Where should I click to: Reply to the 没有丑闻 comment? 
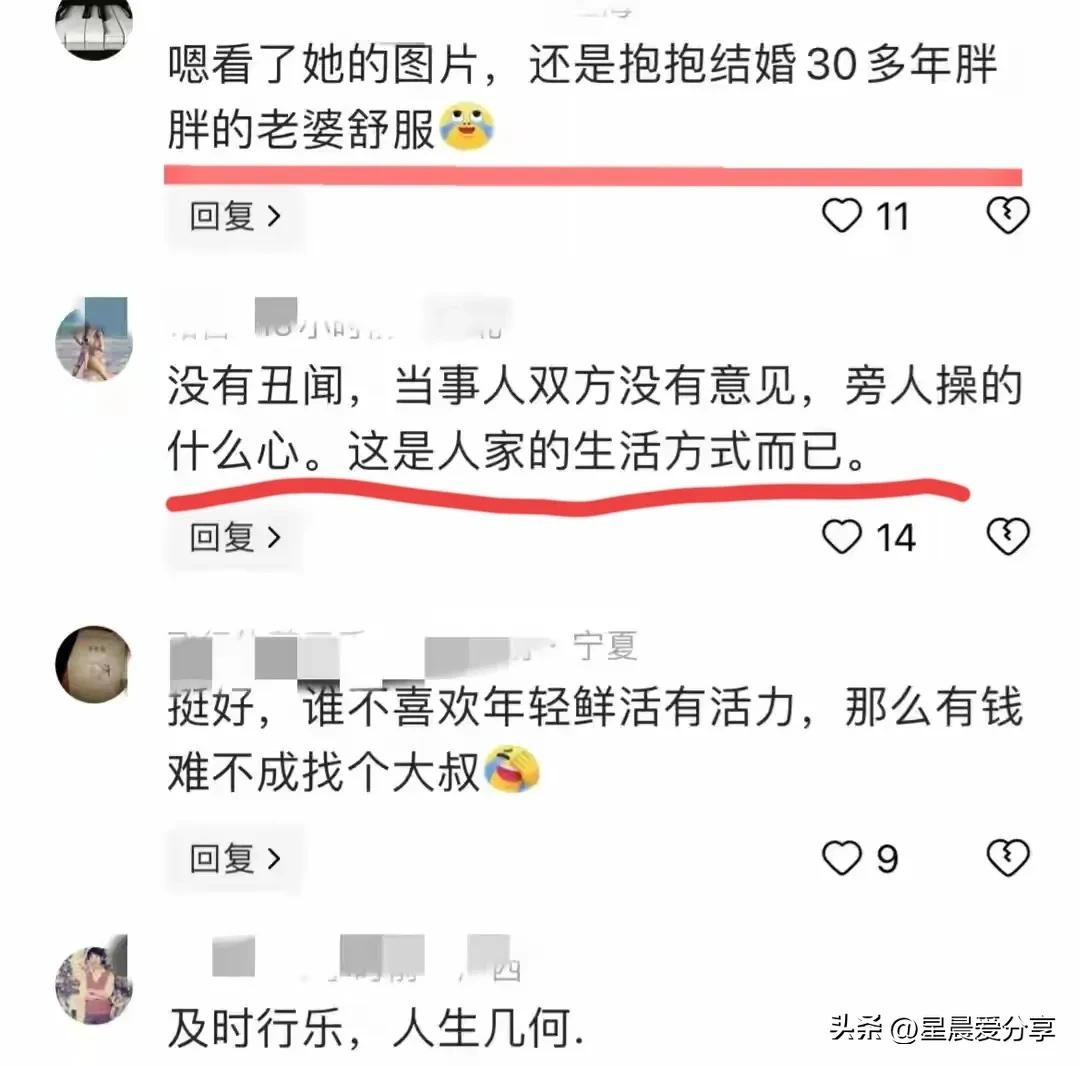click(236, 538)
